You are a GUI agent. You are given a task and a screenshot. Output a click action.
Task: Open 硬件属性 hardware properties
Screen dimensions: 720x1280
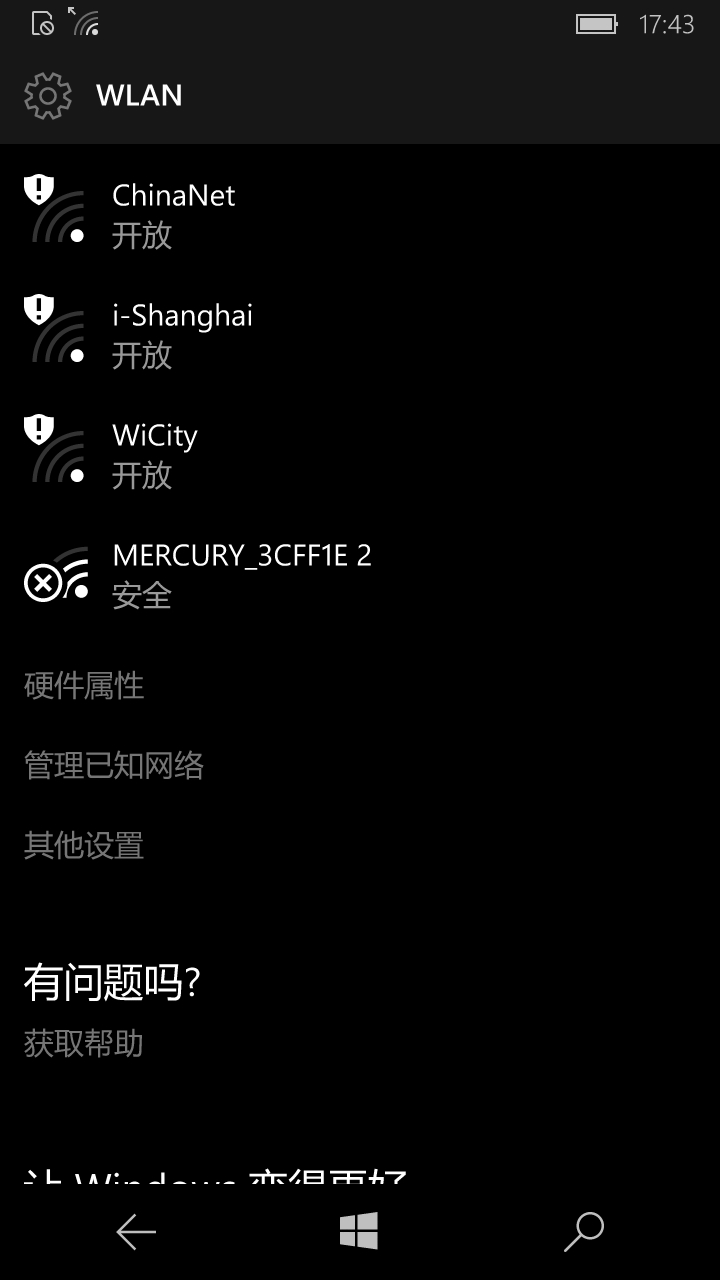(84, 686)
